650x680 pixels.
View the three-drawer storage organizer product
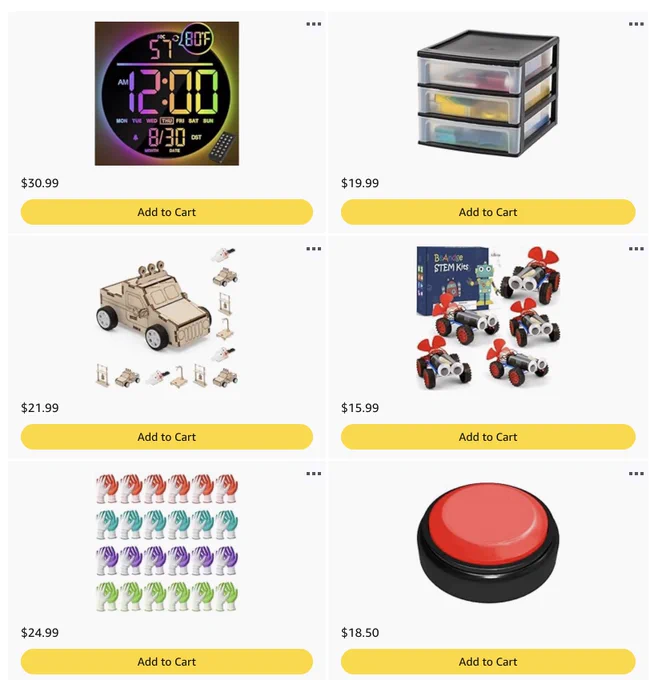click(488, 93)
